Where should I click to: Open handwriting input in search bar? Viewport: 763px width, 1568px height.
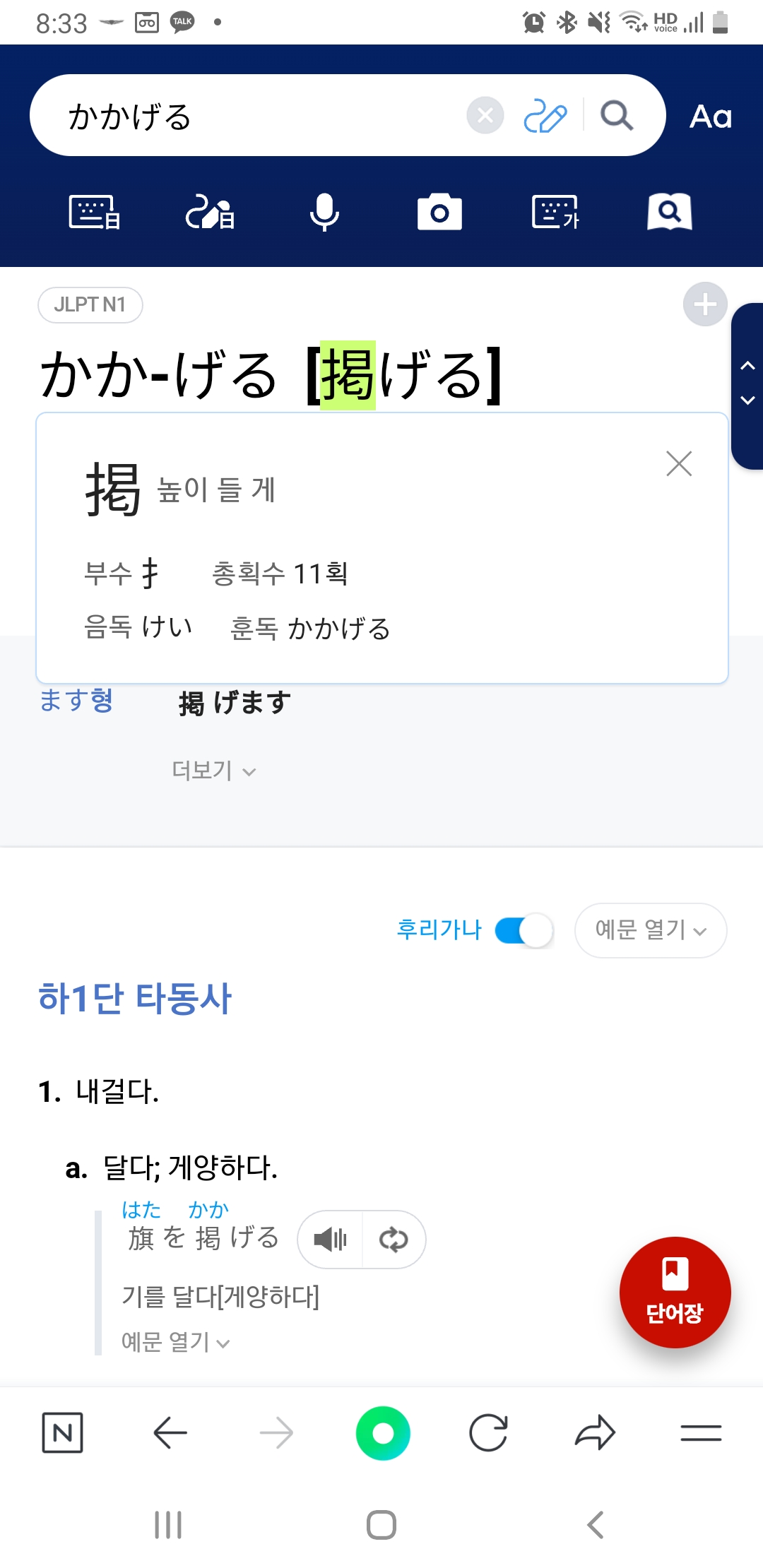(545, 116)
